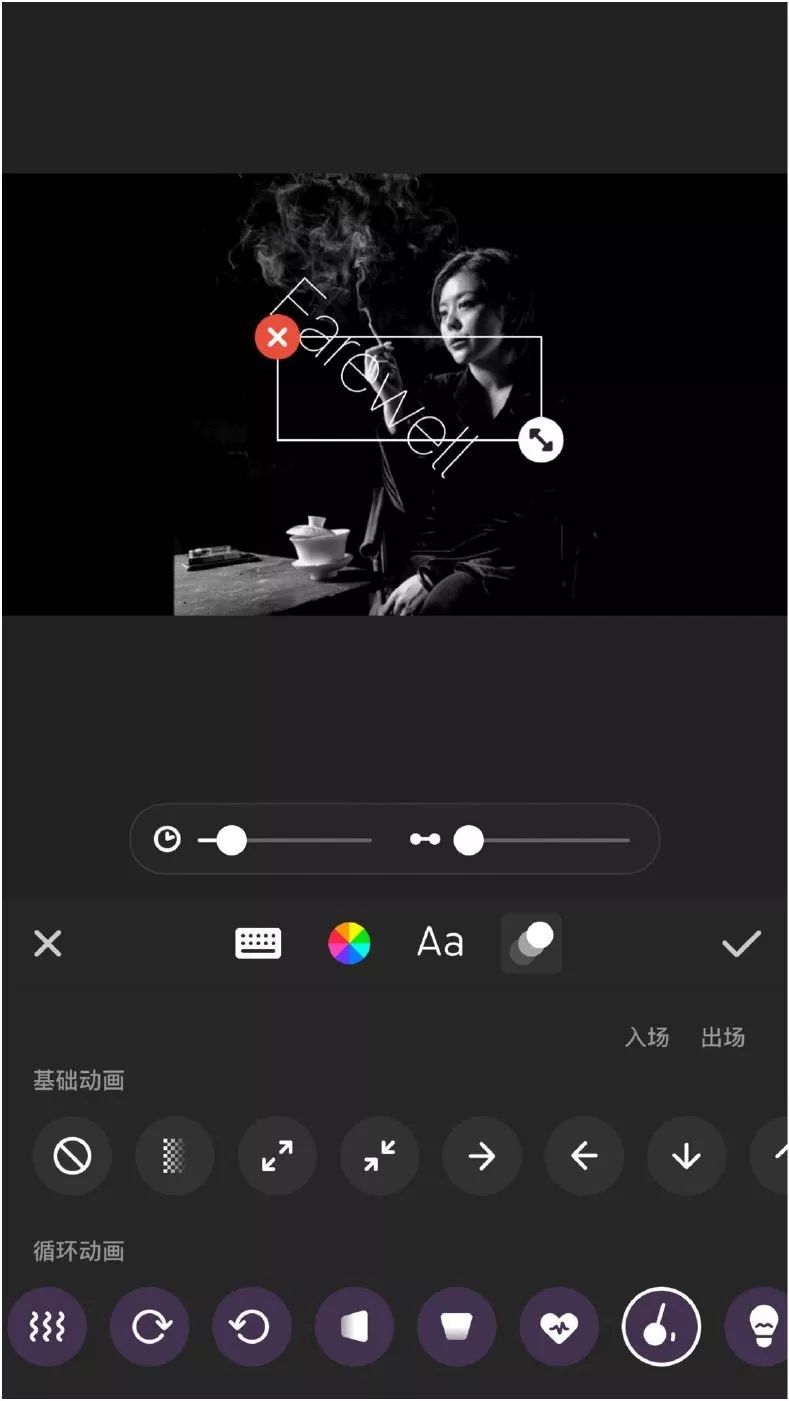Apply the enlarge (expand arrows) animation
Image resolution: width=789 pixels, height=1401 pixels.
point(277,1156)
